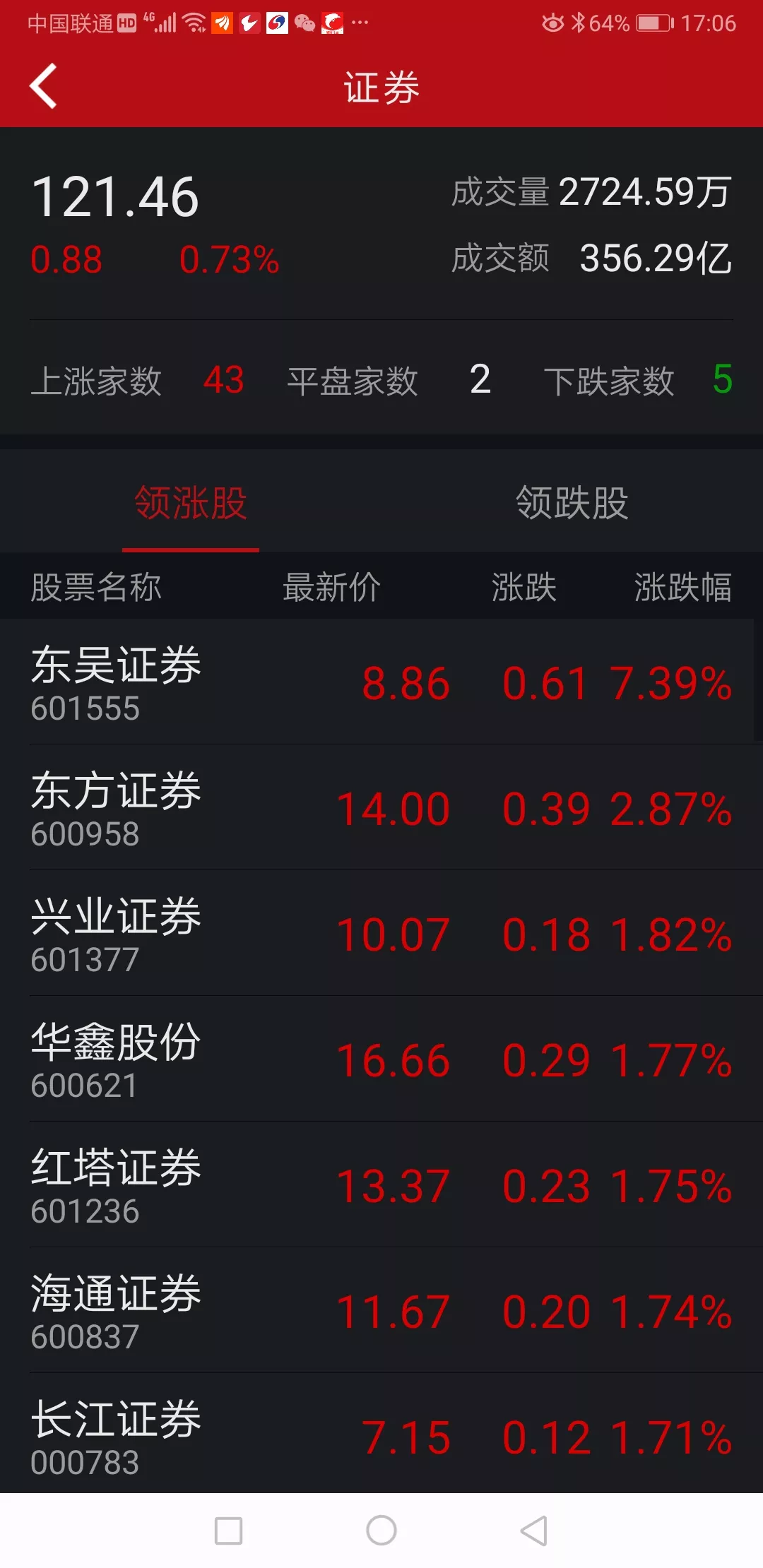Open the 东吴证券 601555 stock row
This screenshot has width=763, height=1568.
(x=381, y=682)
